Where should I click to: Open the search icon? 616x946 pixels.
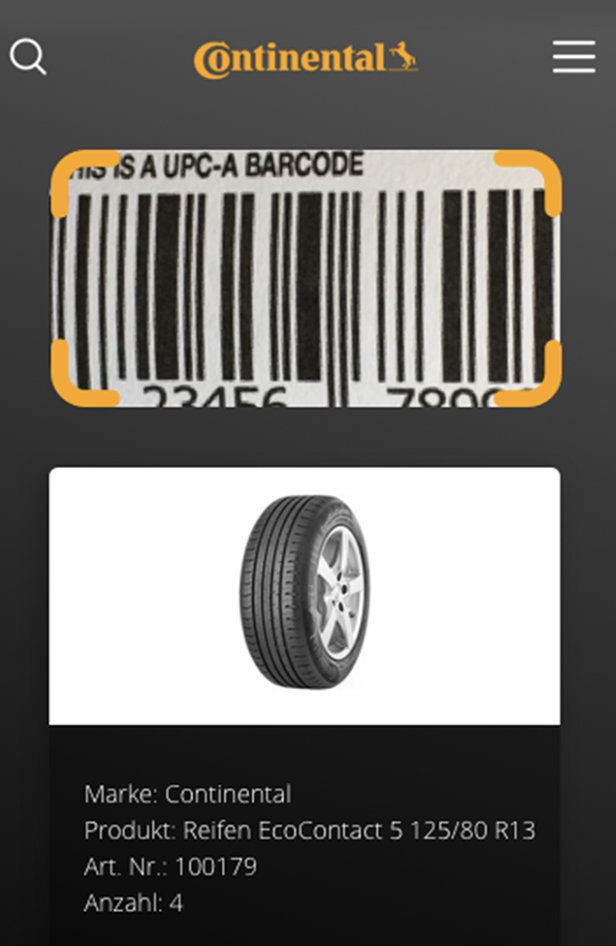(x=28, y=57)
